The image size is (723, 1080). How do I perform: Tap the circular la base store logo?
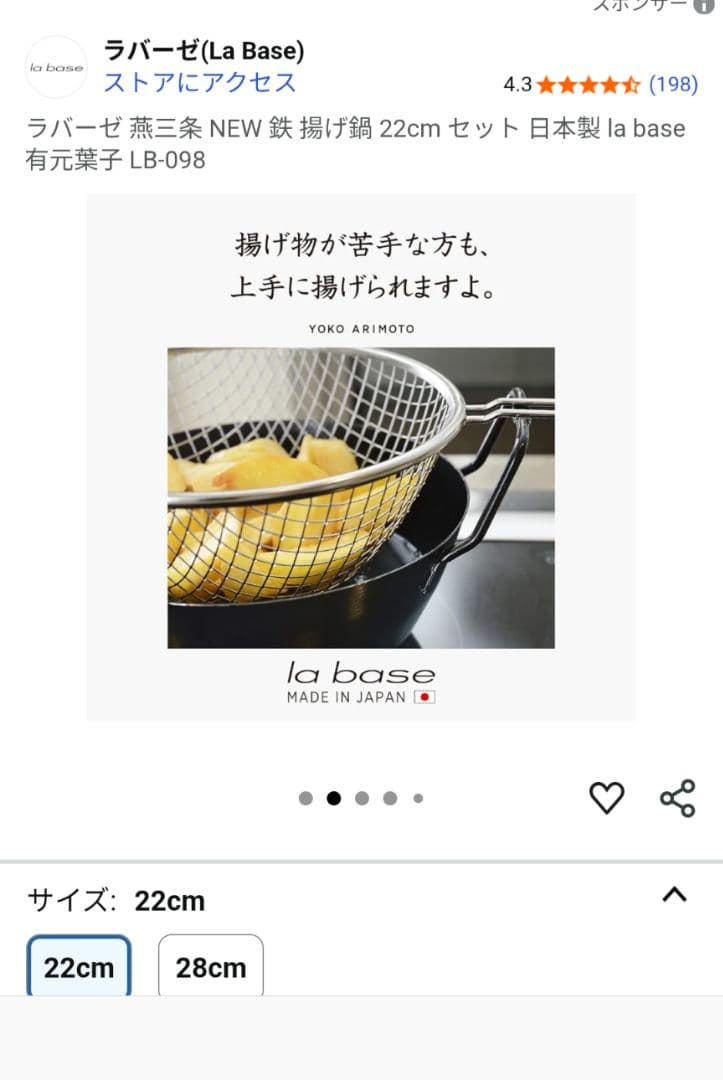coord(56,68)
